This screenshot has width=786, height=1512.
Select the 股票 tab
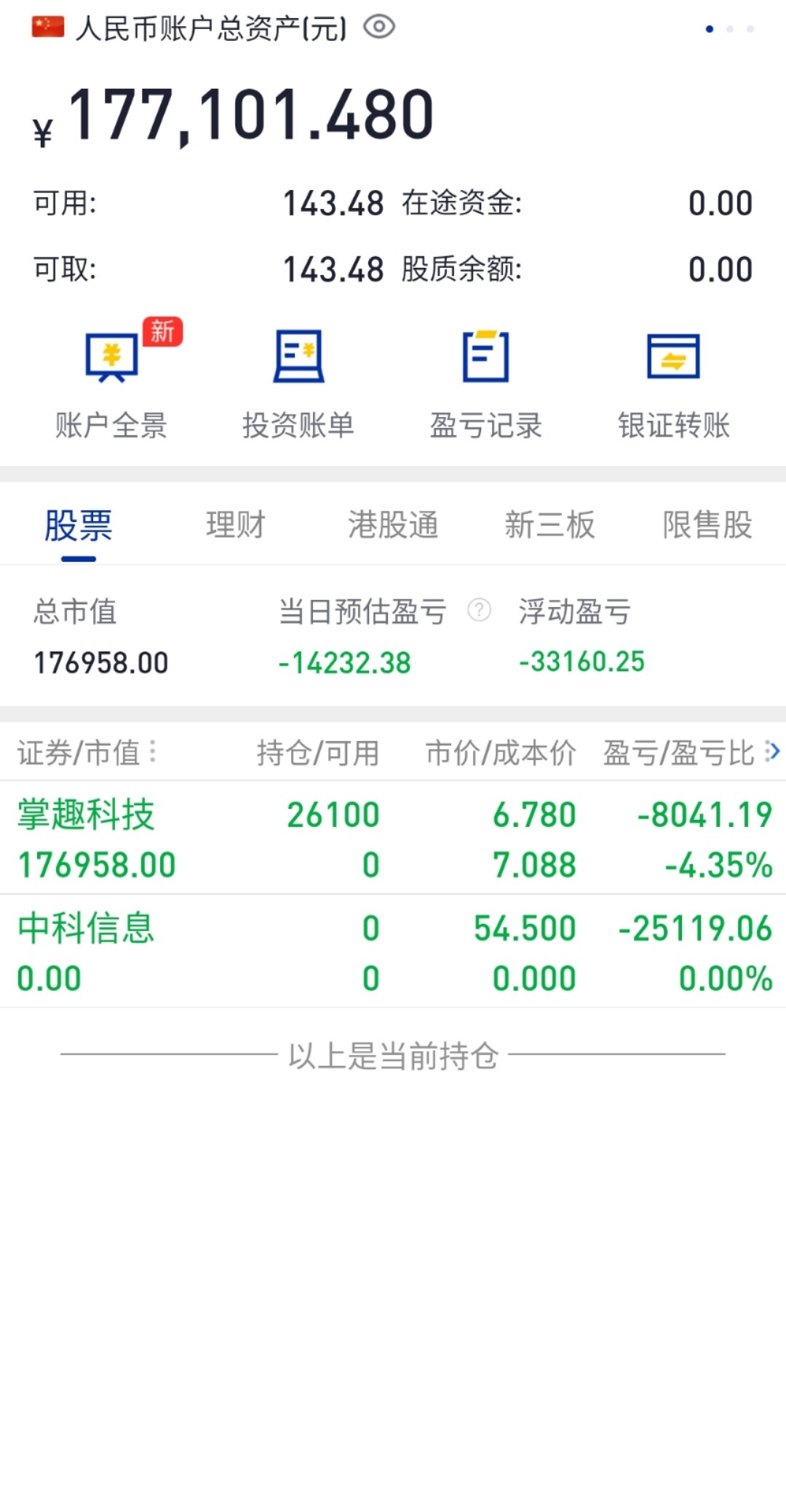tap(79, 526)
